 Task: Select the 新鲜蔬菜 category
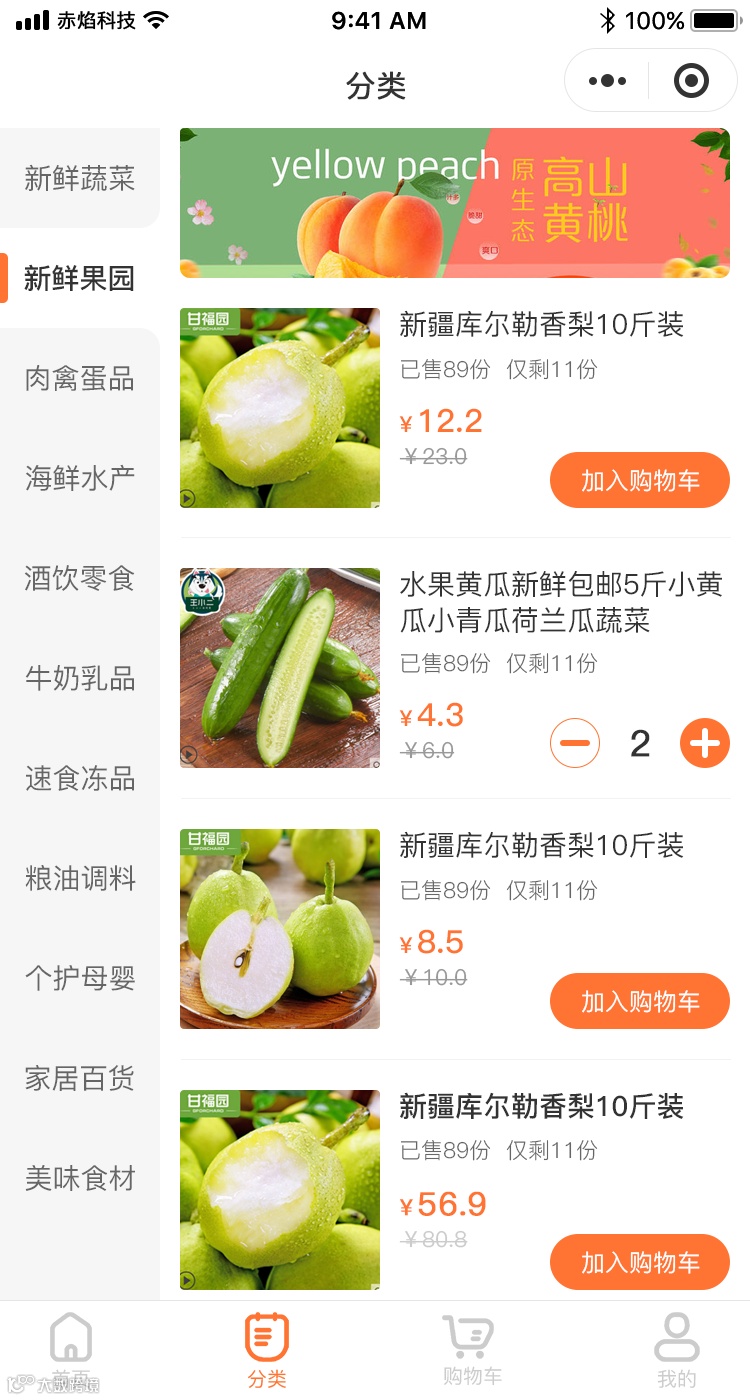(80, 179)
